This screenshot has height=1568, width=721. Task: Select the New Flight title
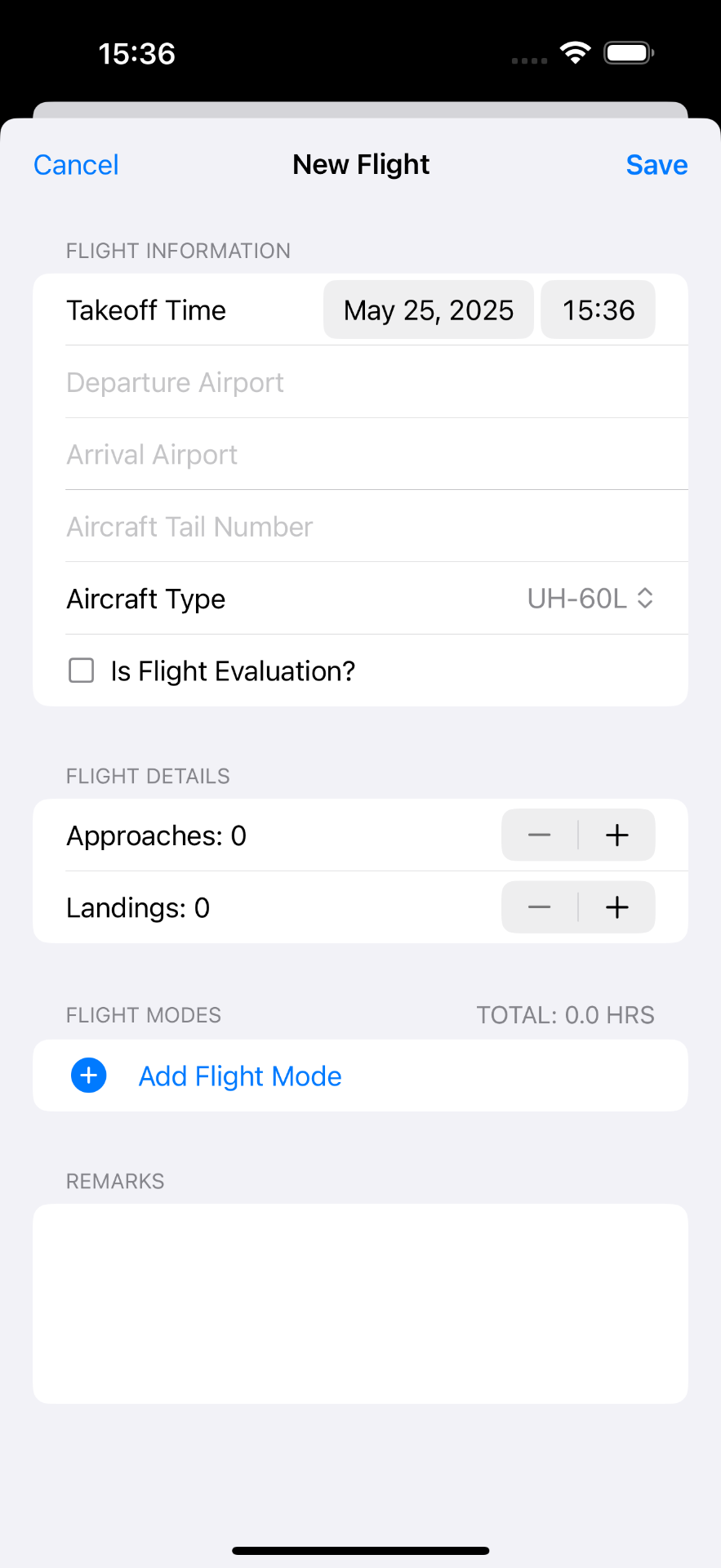point(360,164)
